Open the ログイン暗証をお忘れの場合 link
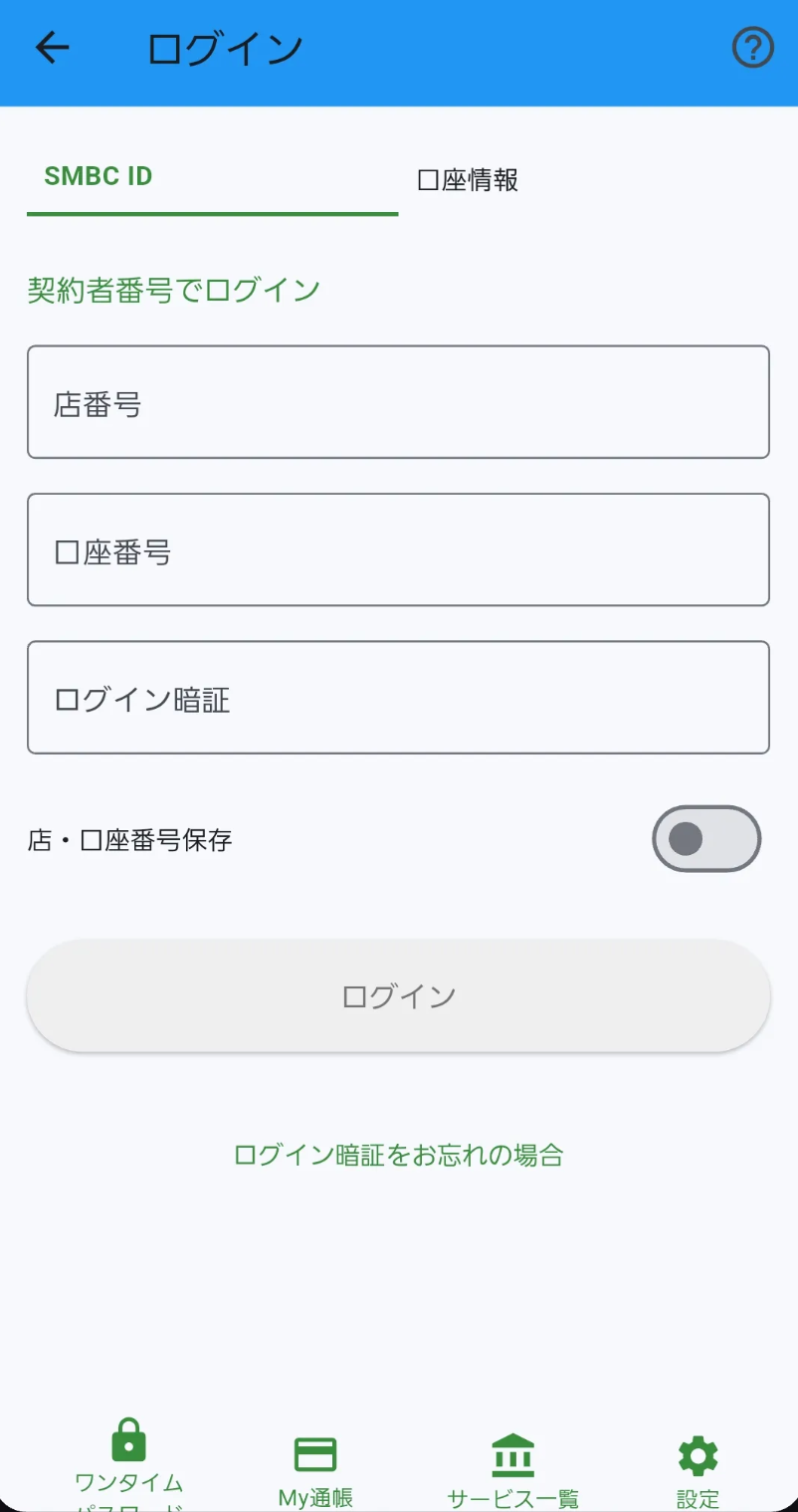 [x=398, y=1155]
